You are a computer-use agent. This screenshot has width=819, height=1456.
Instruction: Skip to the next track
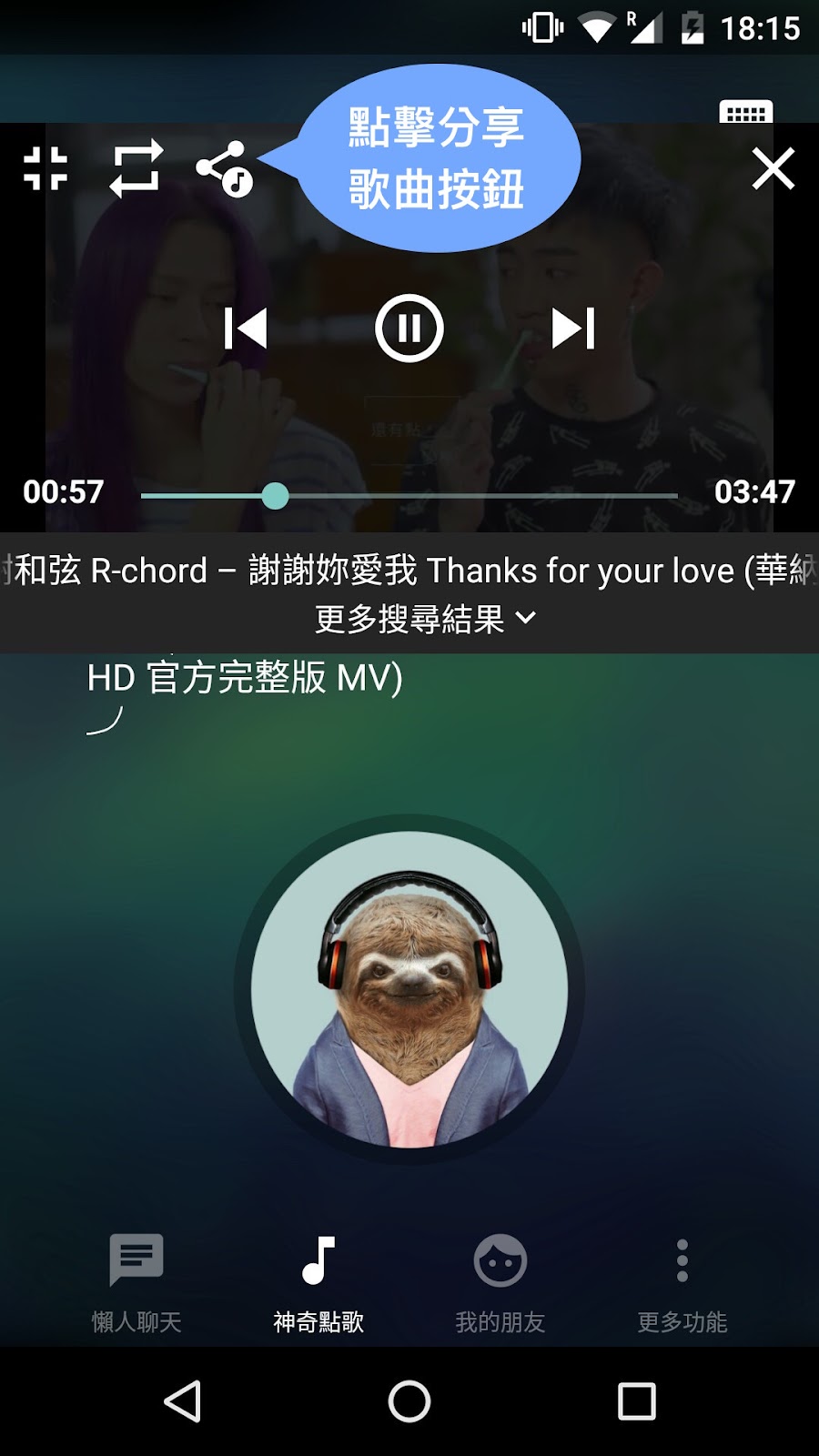tap(573, 329)
